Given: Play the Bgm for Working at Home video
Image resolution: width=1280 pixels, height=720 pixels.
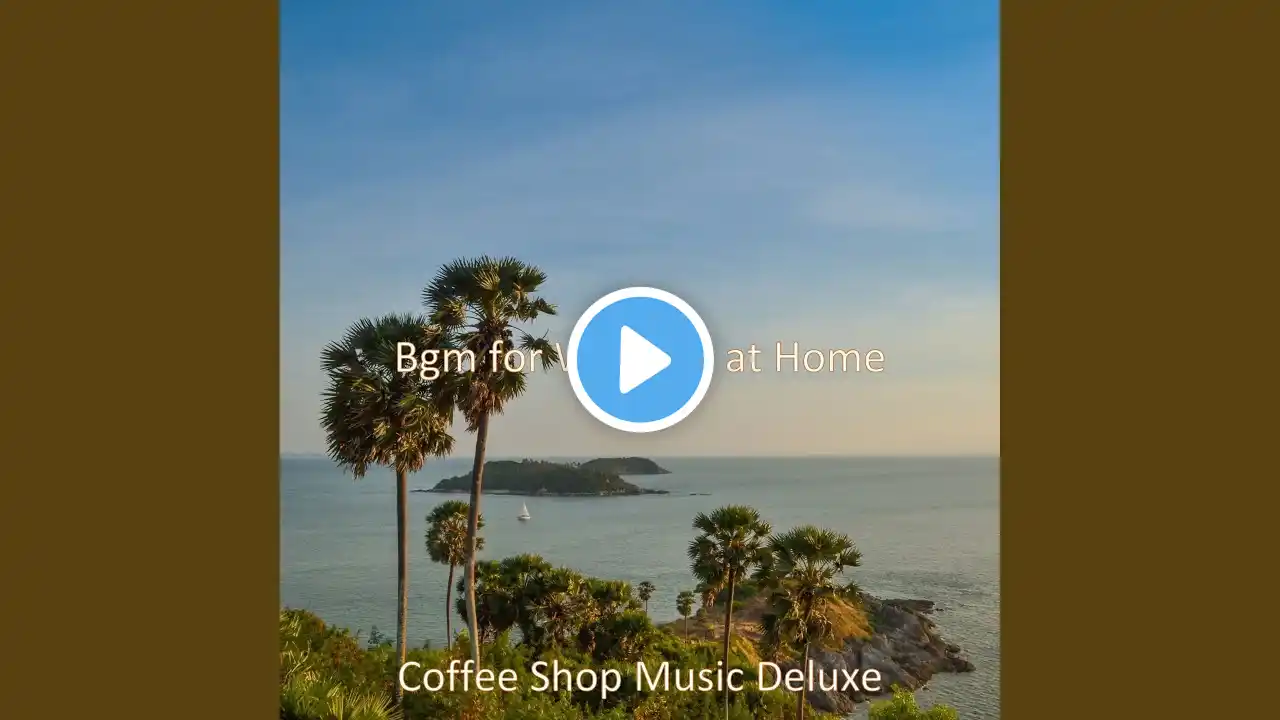Looking at the screenshot, I should pyautogui.click(x=640, y=359).
